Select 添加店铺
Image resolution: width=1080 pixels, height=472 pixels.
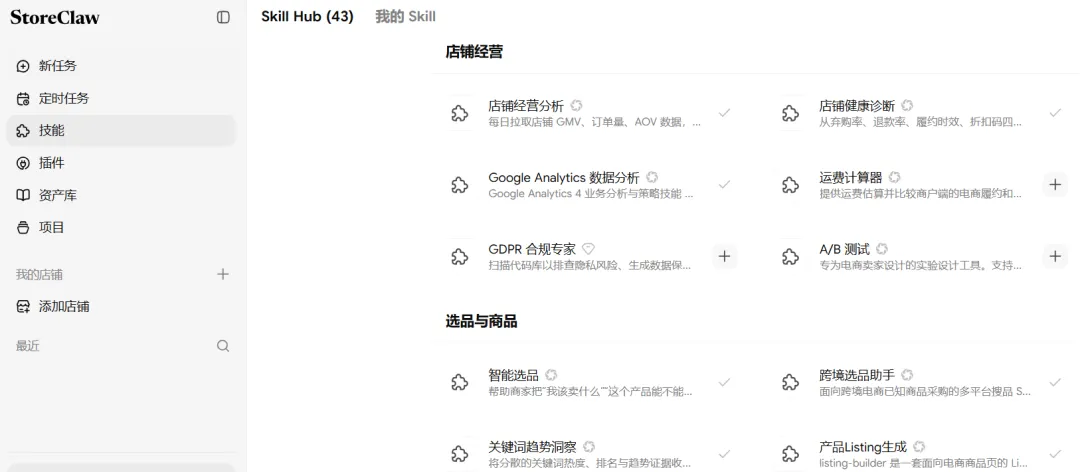(x=121, y=307)
